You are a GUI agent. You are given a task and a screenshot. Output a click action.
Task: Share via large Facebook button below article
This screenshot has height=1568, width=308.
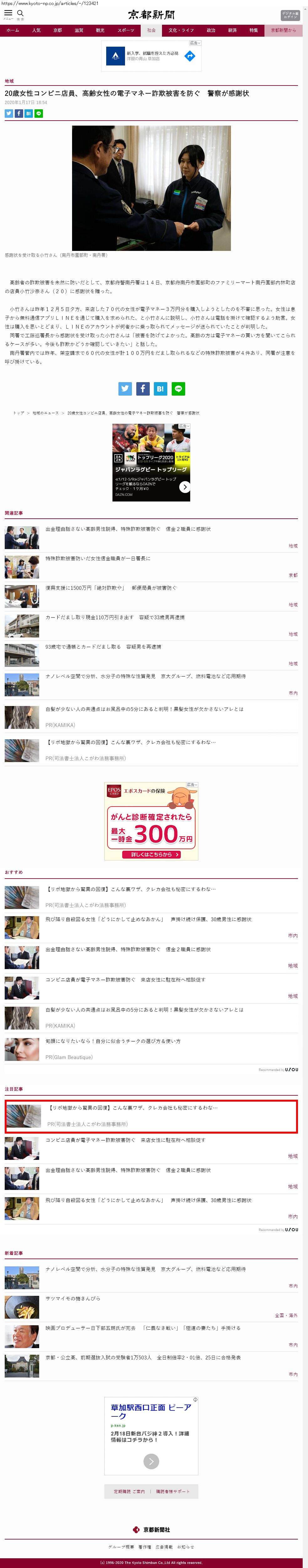coord(143,388)
